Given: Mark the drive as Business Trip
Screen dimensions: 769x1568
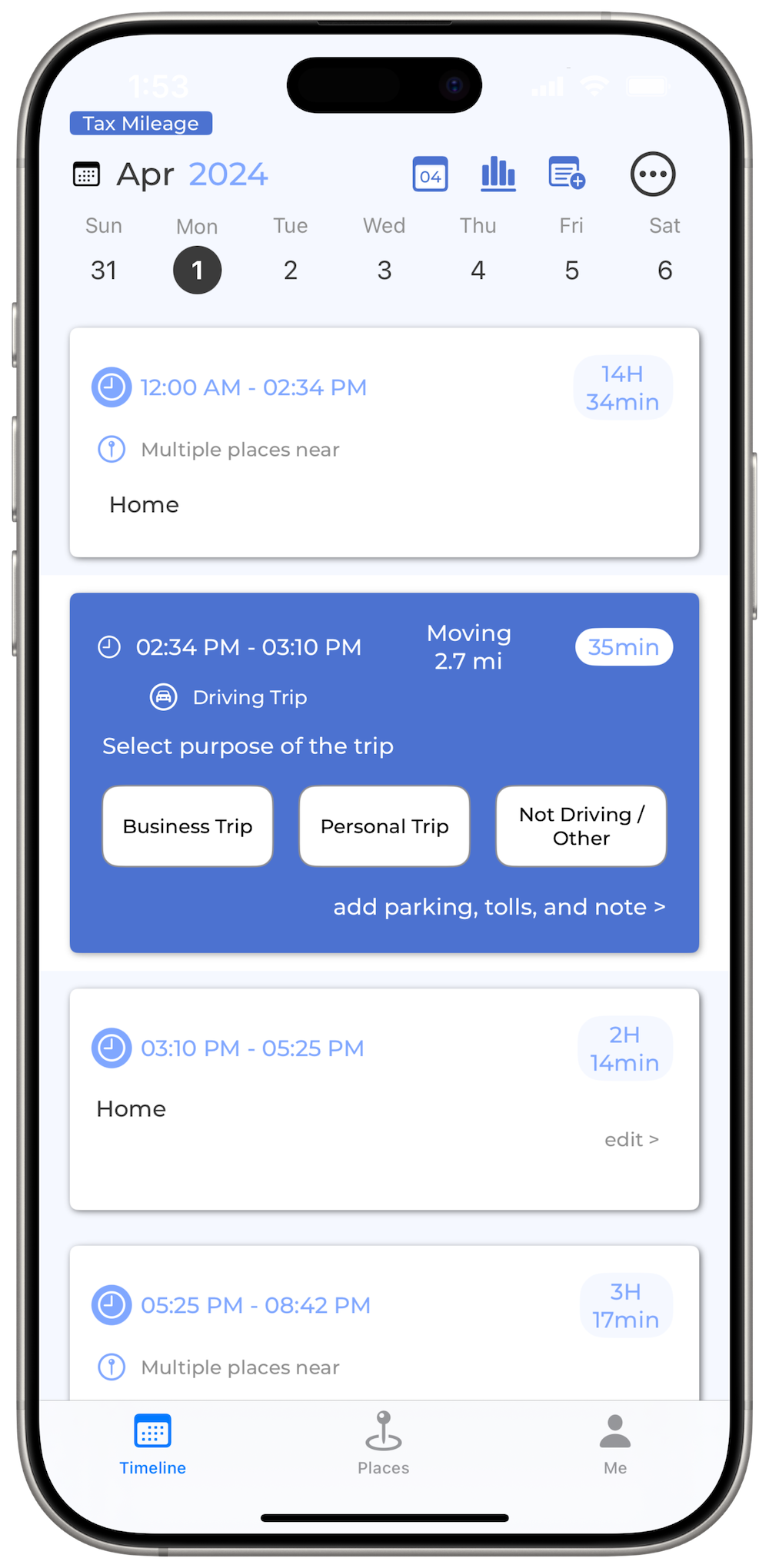Looking at the screenshot, I should (188, 826).
